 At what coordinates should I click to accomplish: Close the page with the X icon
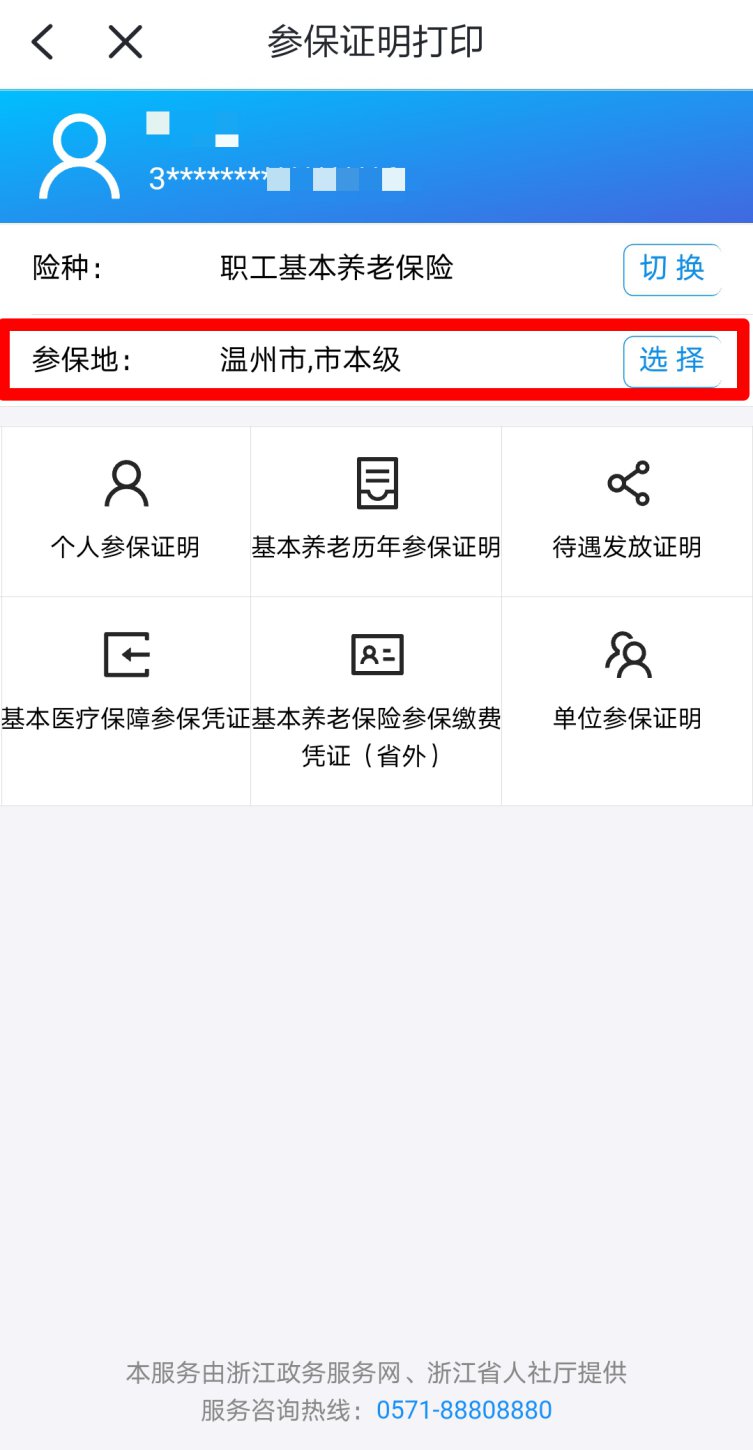coord(125,42)
